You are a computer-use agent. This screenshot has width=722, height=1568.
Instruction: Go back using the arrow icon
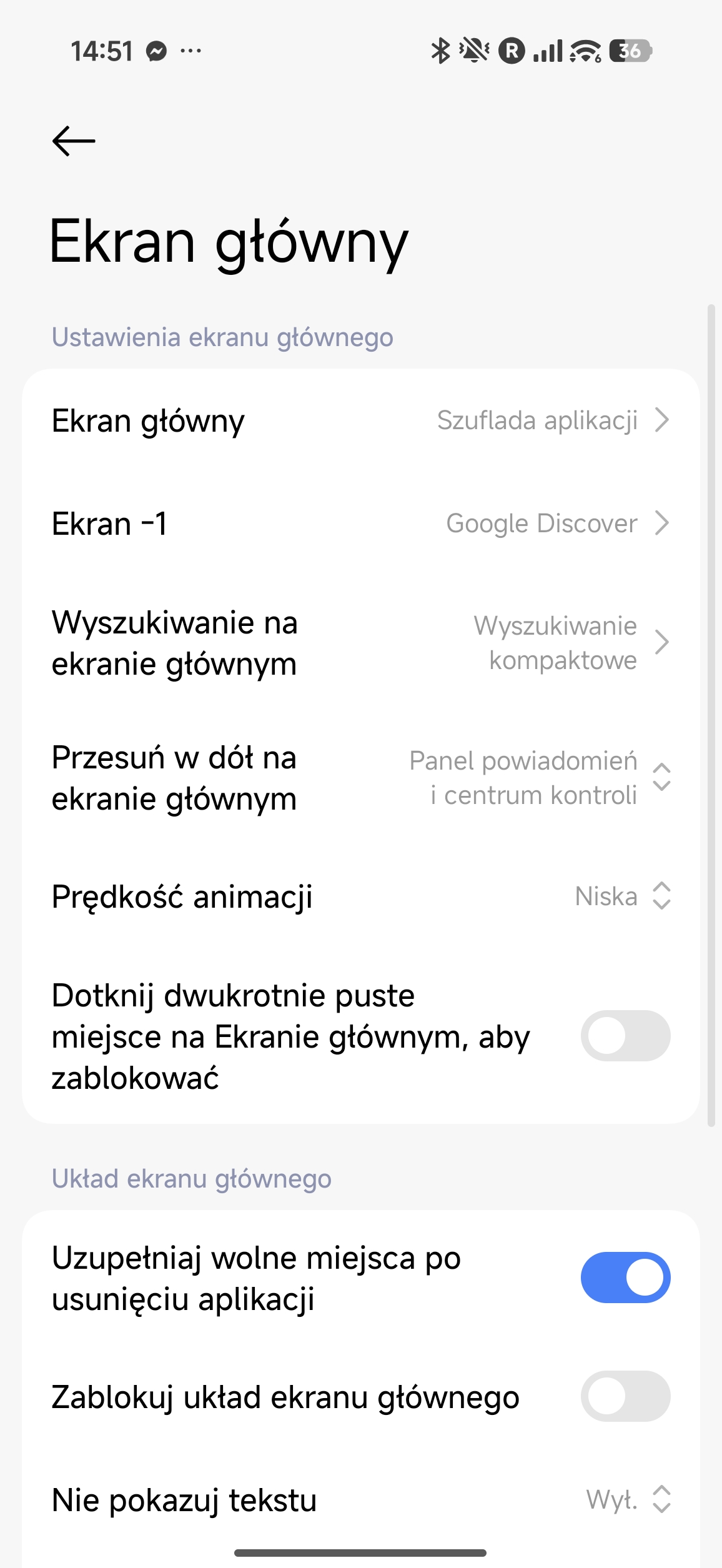pos(74,141)
